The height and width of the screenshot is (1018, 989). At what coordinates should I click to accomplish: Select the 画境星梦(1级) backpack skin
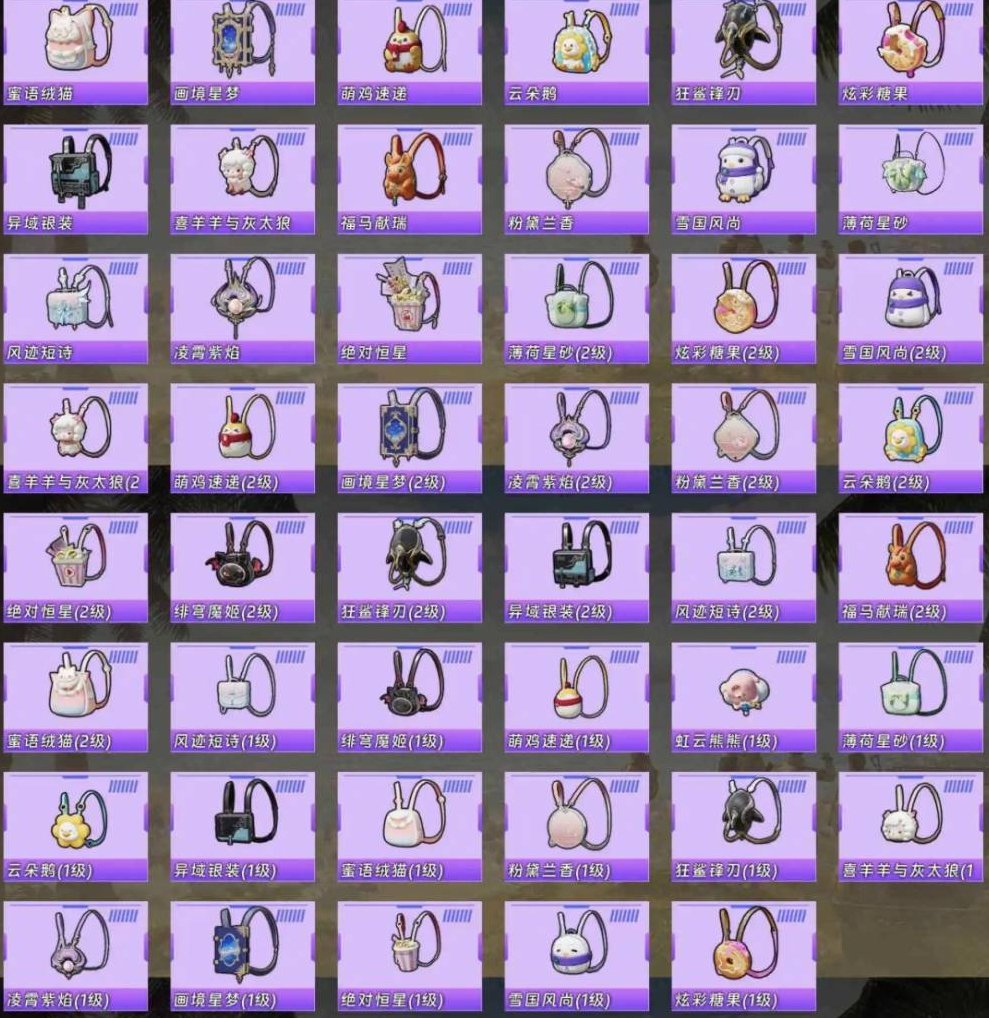point(243,955)
